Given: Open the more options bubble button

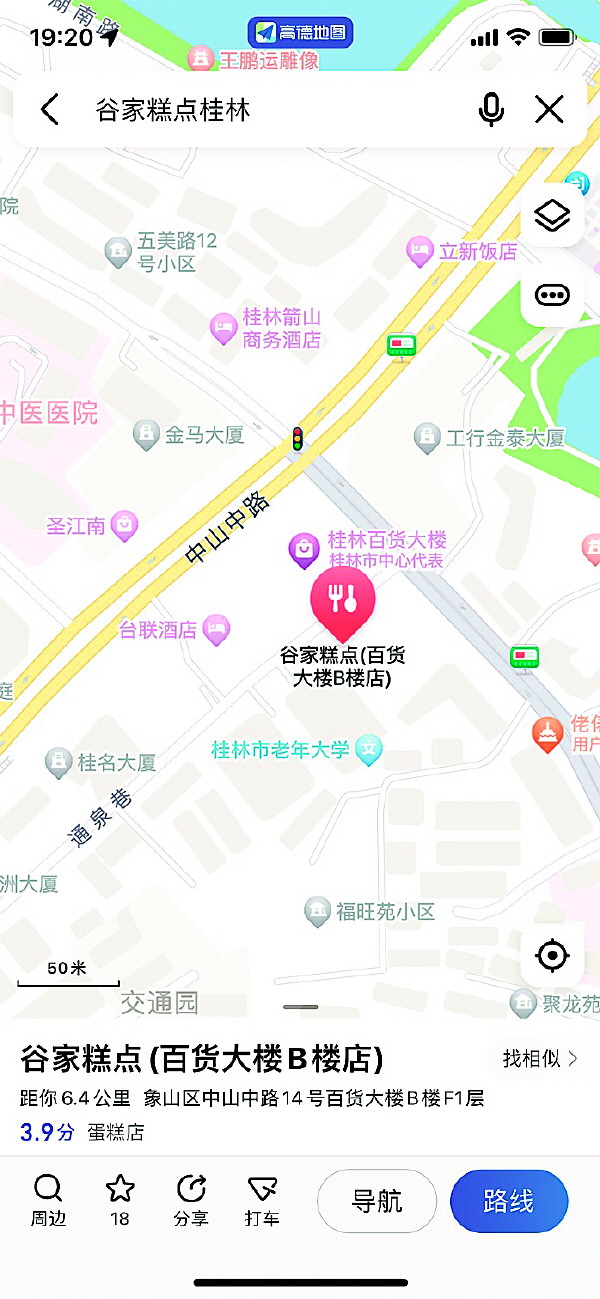Looking at the screenshot, I should click(552, 295).
